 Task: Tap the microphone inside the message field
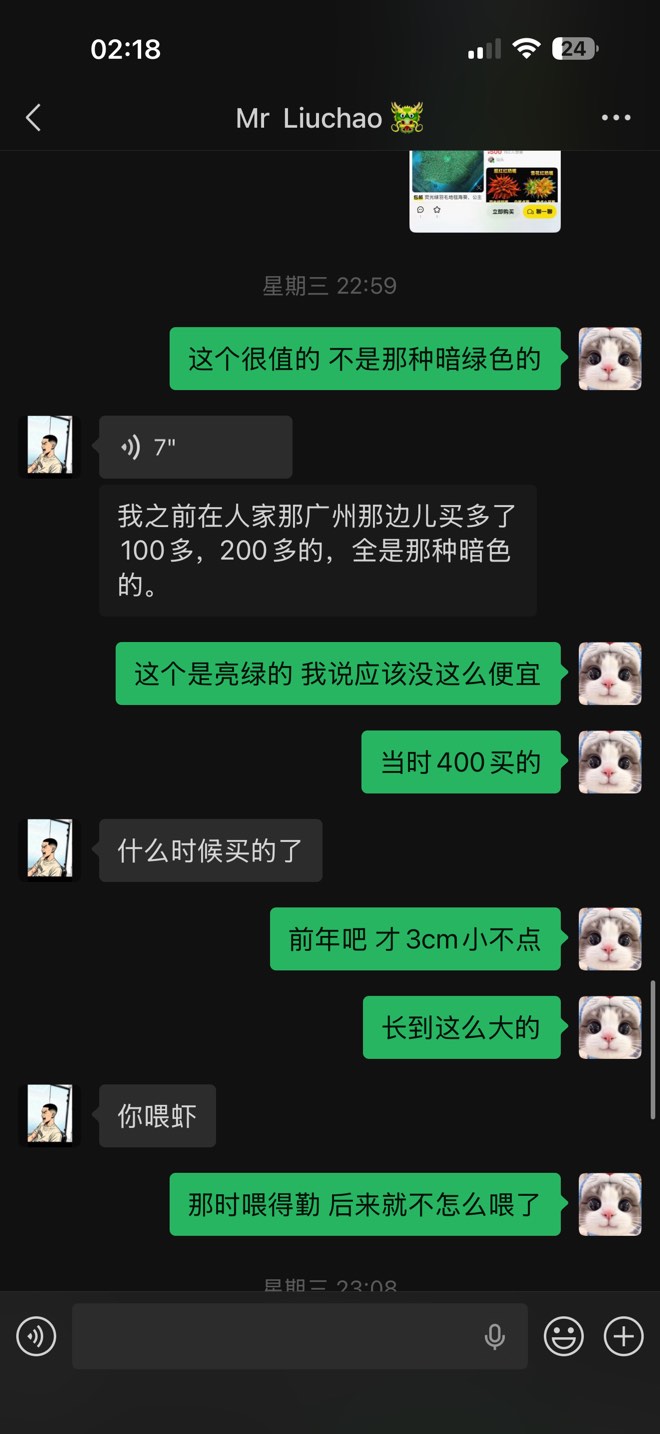click(x=494, y=1336)
